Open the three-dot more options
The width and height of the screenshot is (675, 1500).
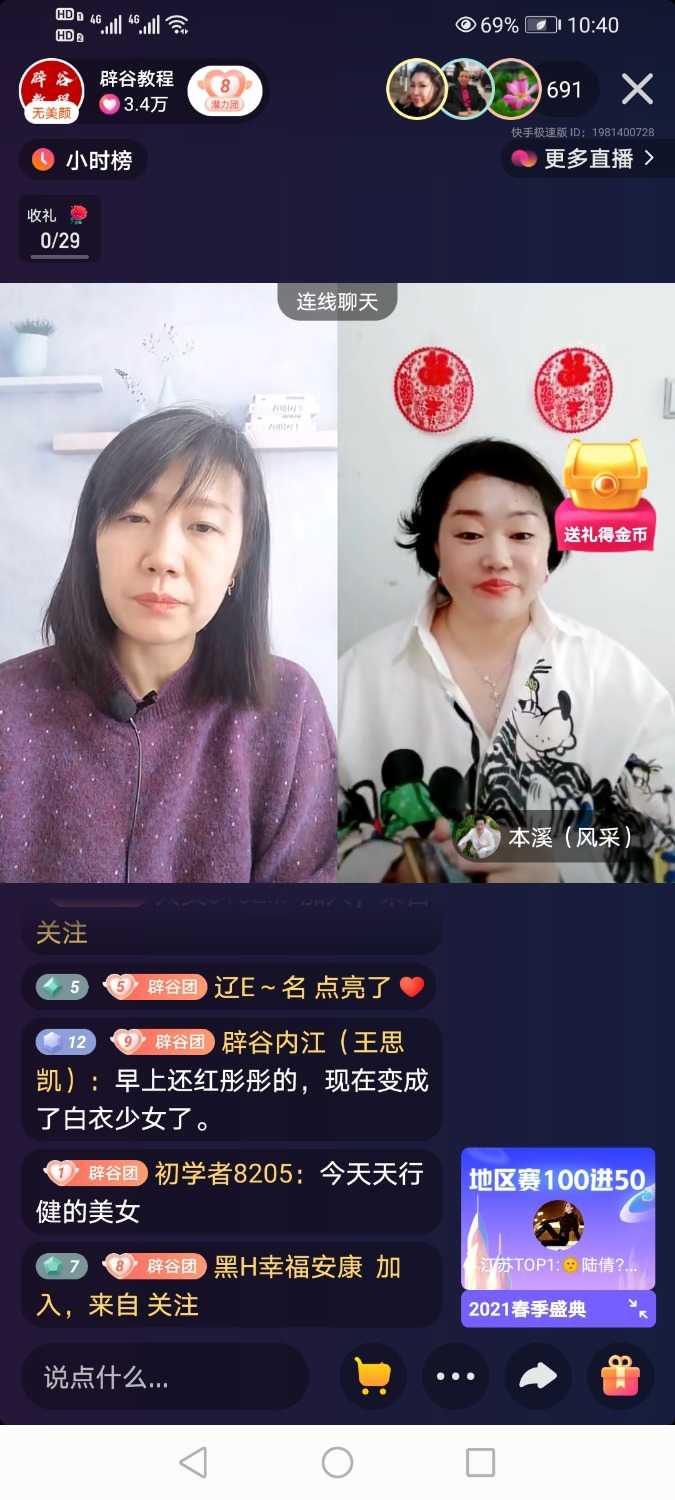(x=456, y=1377)
